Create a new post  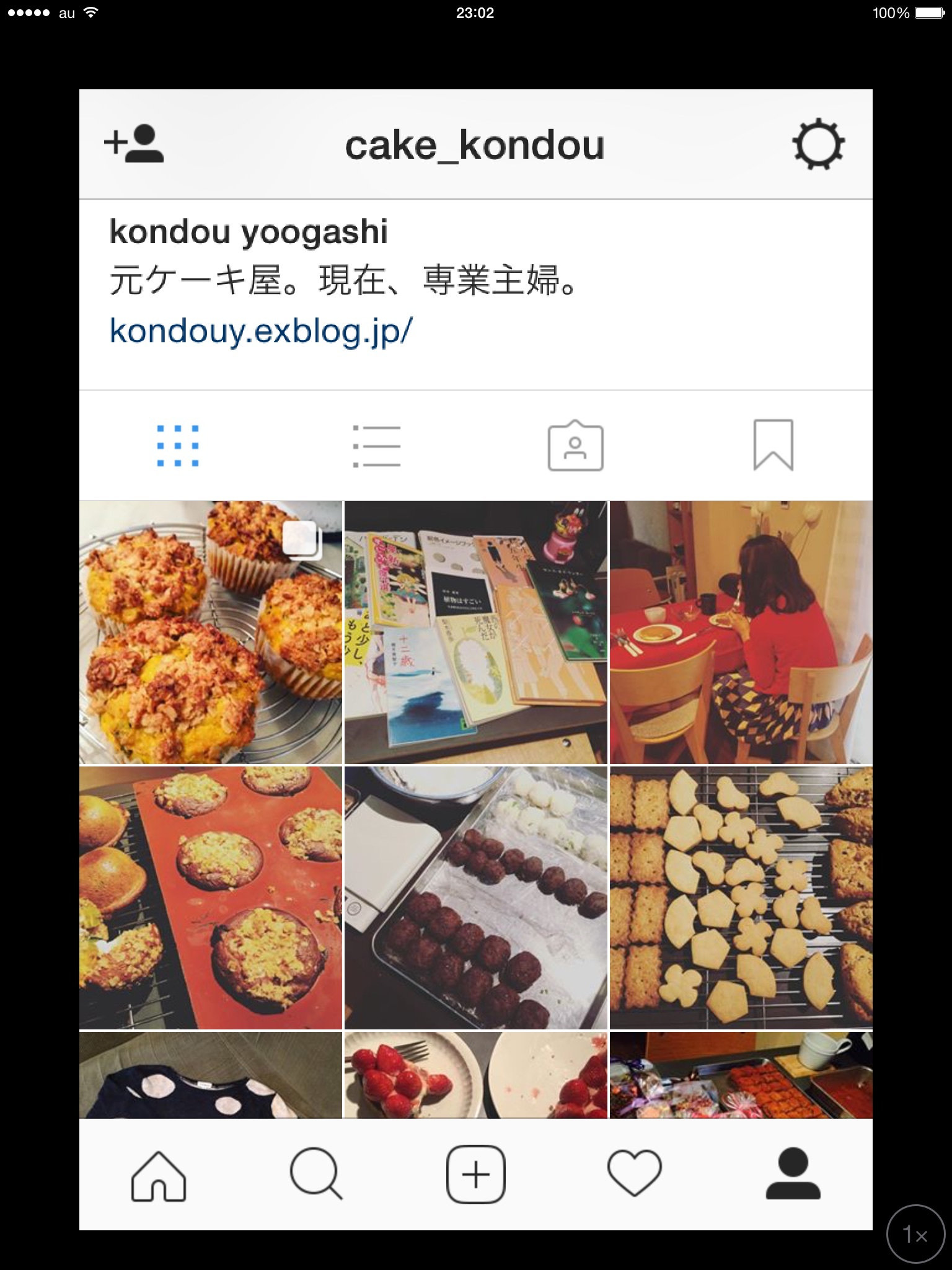(475, 1175)
